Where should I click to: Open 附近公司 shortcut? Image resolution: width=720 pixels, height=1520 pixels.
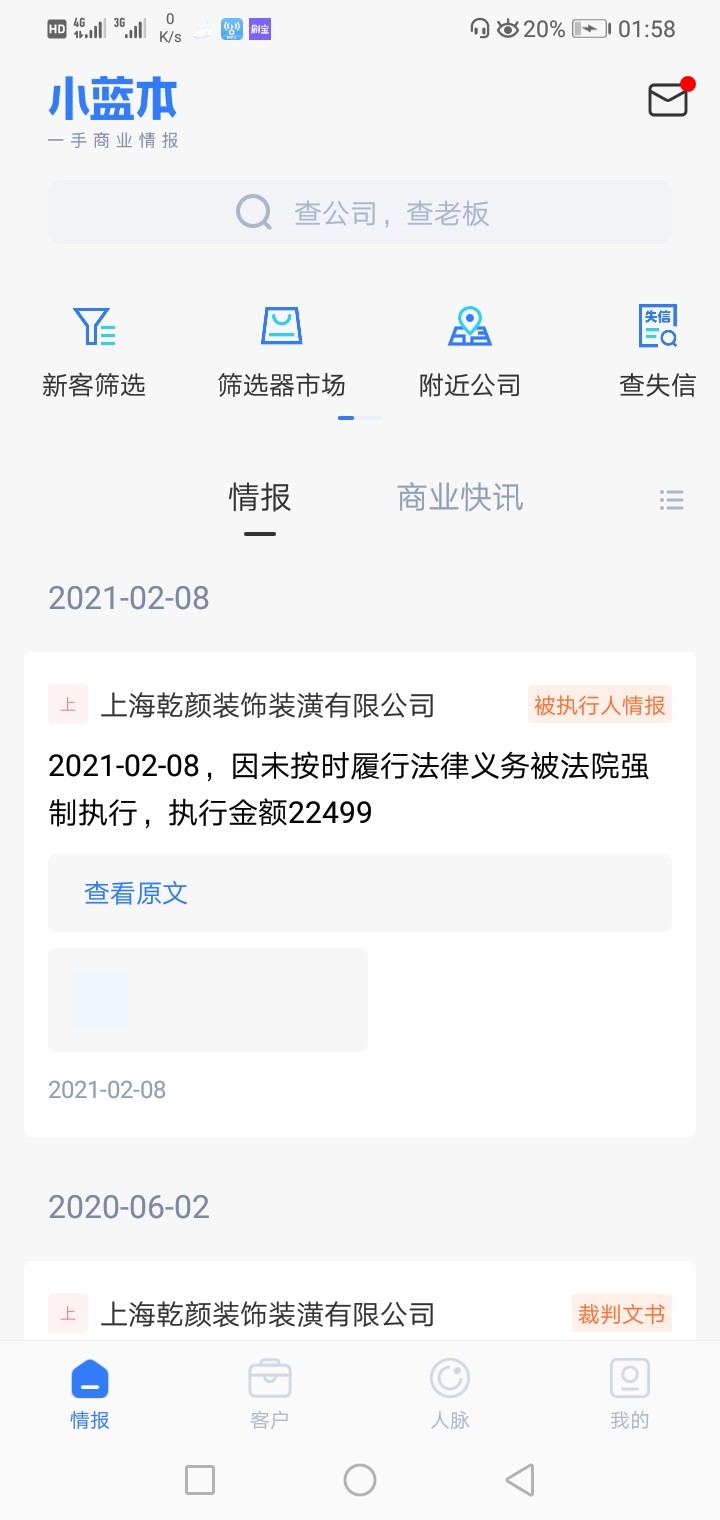[x=469, y=352]
